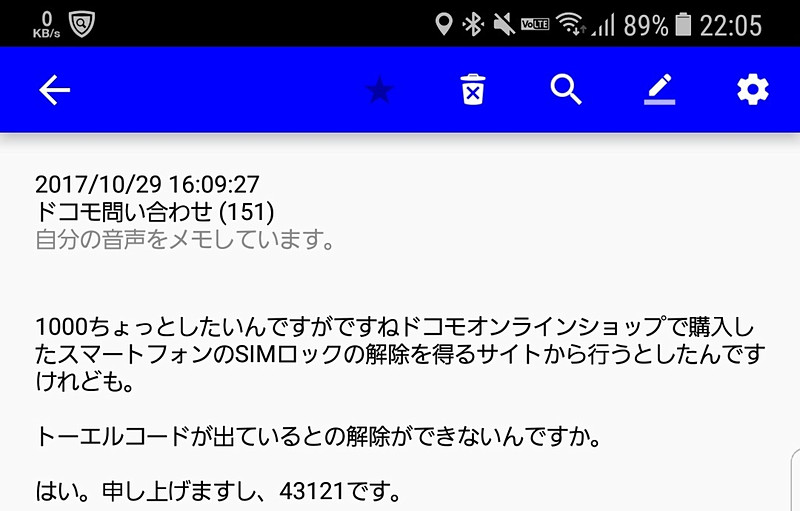This screenshot has height=511, width=800.
Task: Open settings via the gear icon
Action: pos(752,90)
